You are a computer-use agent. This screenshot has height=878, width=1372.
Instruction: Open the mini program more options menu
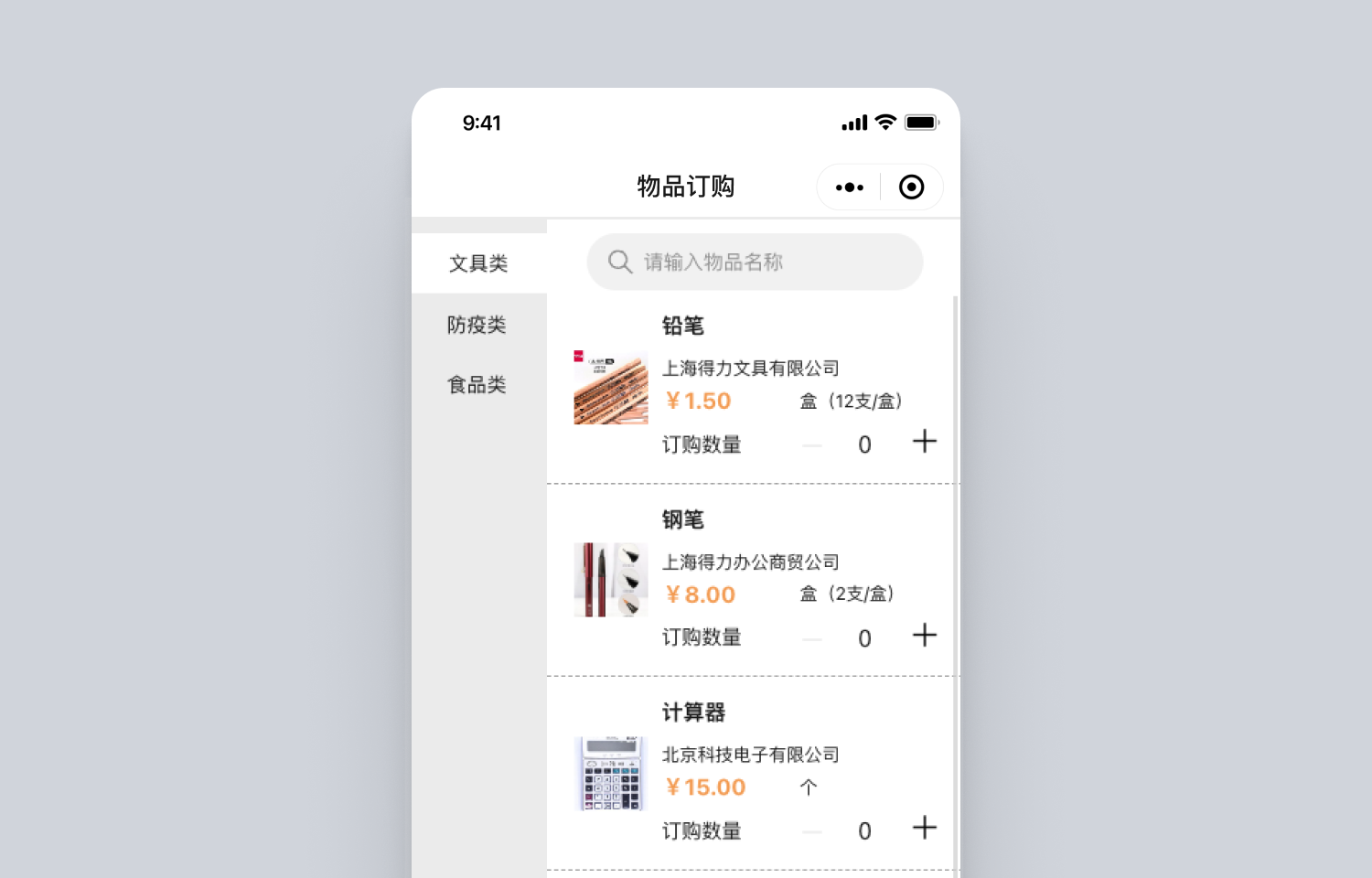(x=849, y=187)
